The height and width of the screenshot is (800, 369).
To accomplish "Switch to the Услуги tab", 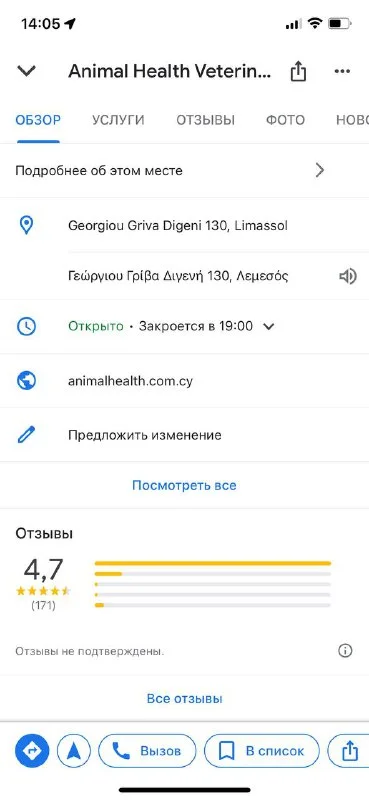I will tap(118, 120).
